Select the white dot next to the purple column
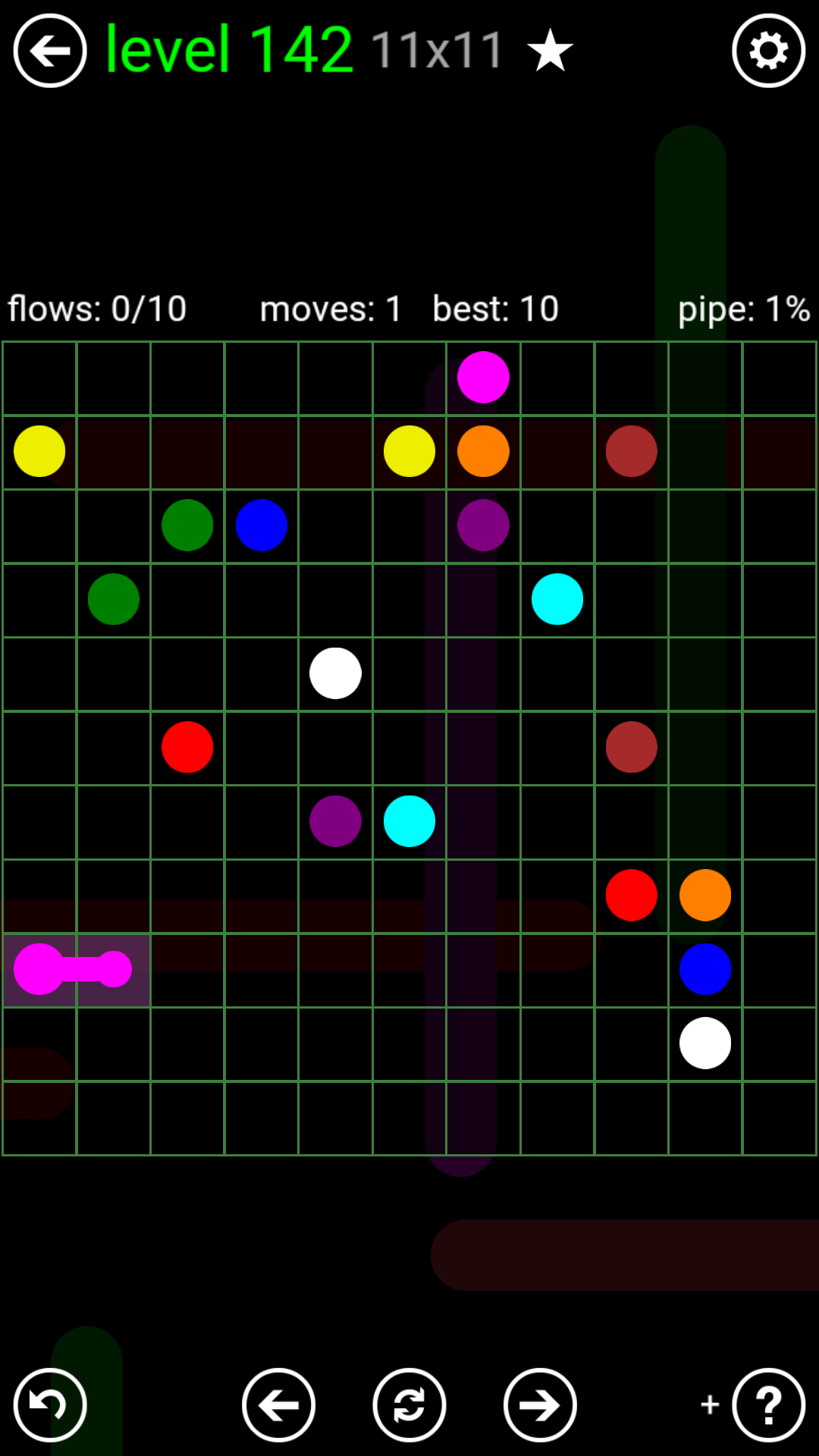The image size is (819, 1456). 335,673
